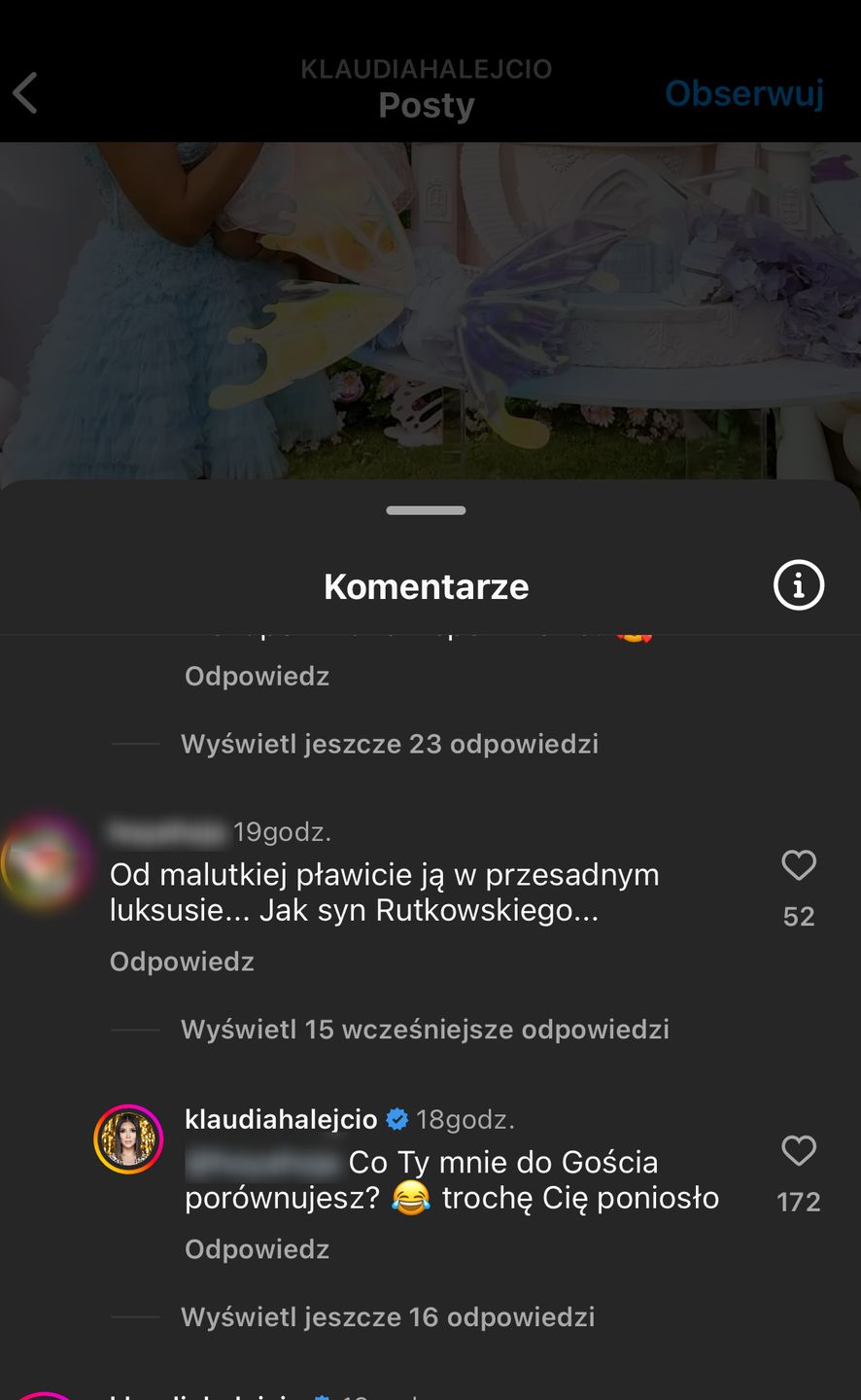Like klaudiahalejcio's reply posted 18godz.
This screenshot has height=1400, width=861.
pos(798,1151)
